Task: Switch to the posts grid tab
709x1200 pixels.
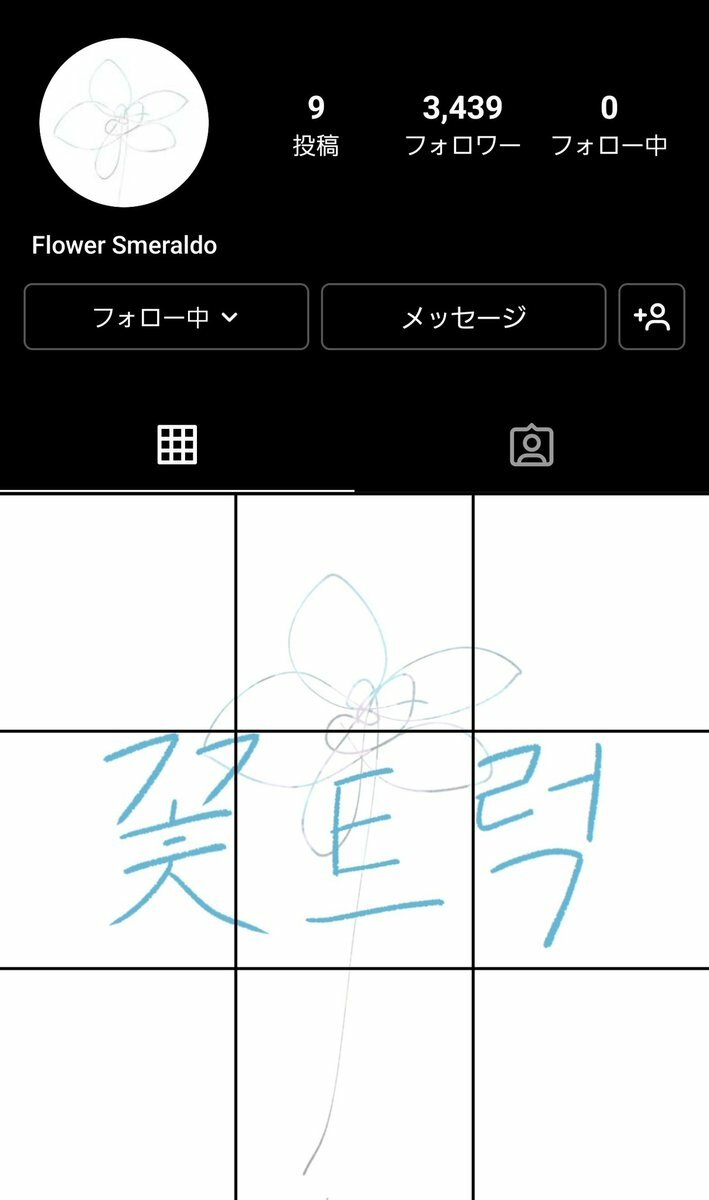Action: 177,444
